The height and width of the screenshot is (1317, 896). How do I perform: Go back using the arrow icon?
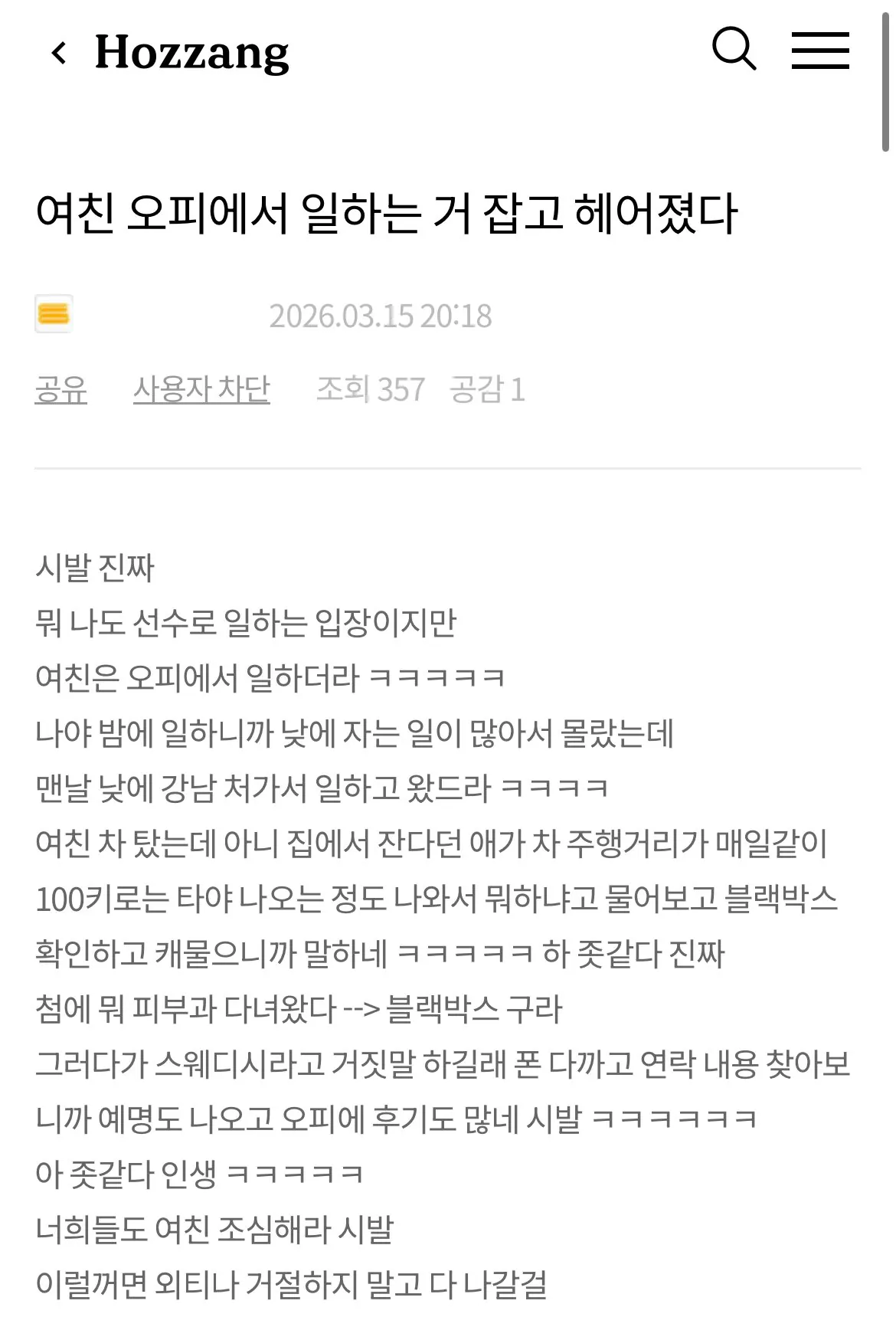58,53
